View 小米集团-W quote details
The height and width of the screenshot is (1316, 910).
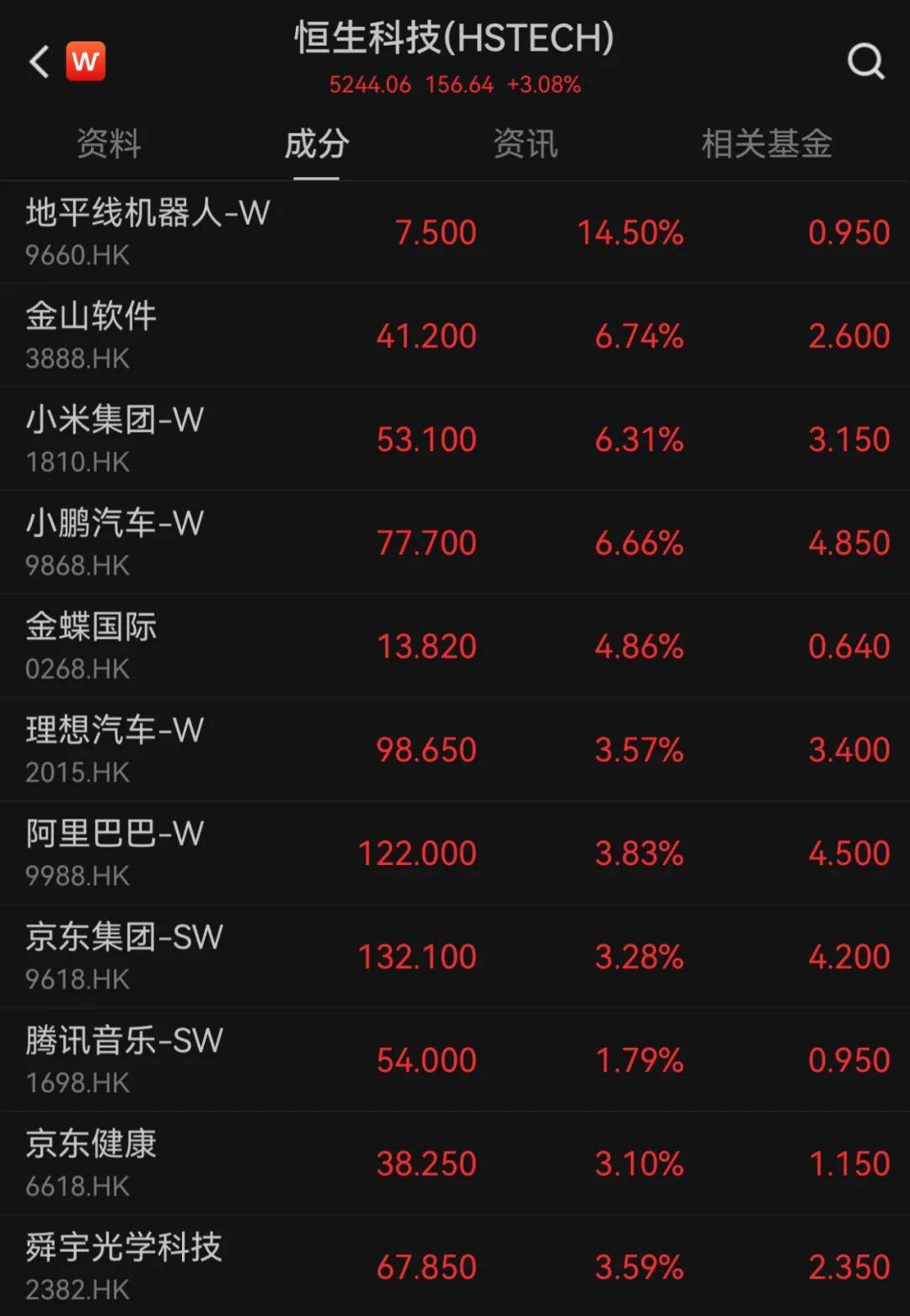point(455,438)
